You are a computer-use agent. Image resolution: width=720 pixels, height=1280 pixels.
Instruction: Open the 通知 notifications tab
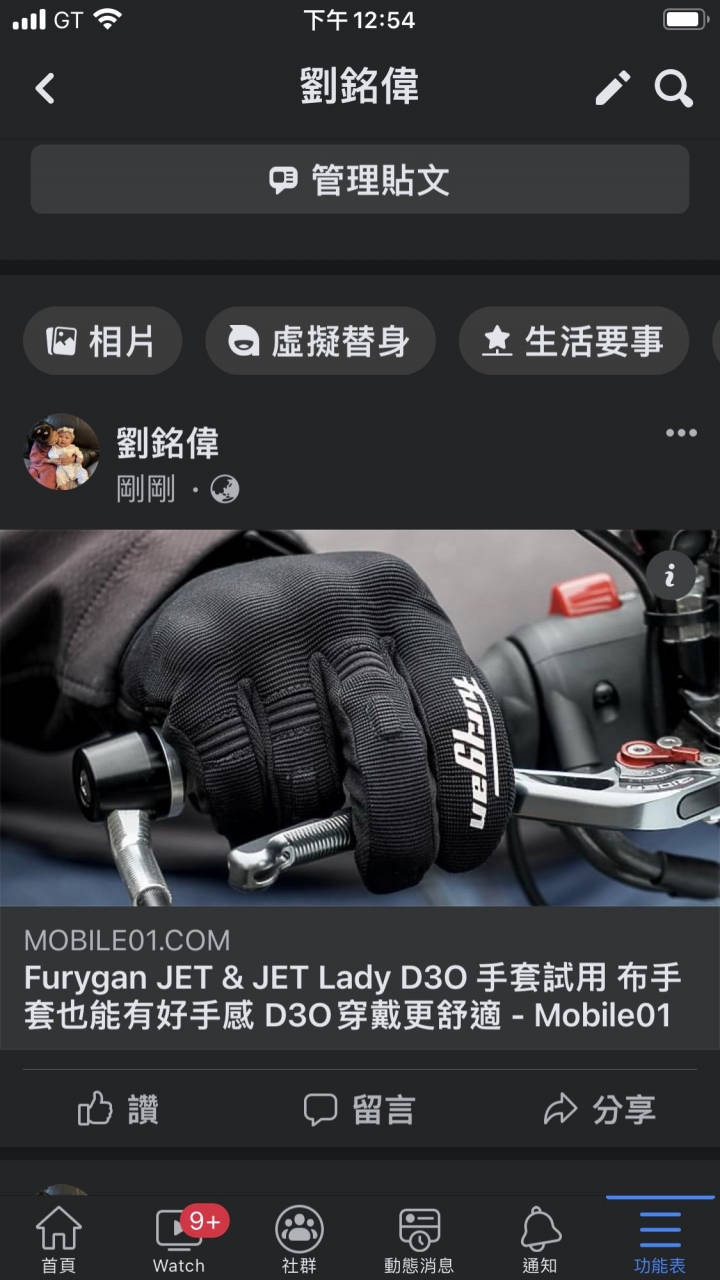[x=540, y=1240]
